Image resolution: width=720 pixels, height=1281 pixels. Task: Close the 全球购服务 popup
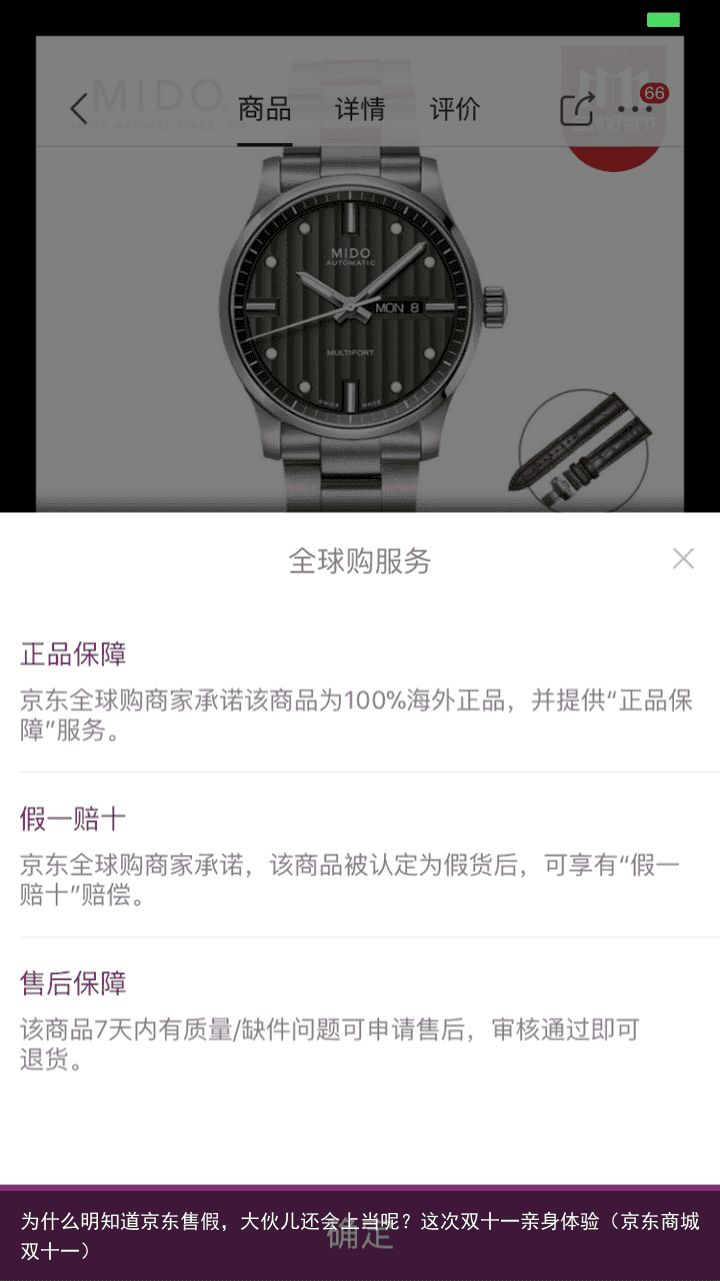click(683, 559)
